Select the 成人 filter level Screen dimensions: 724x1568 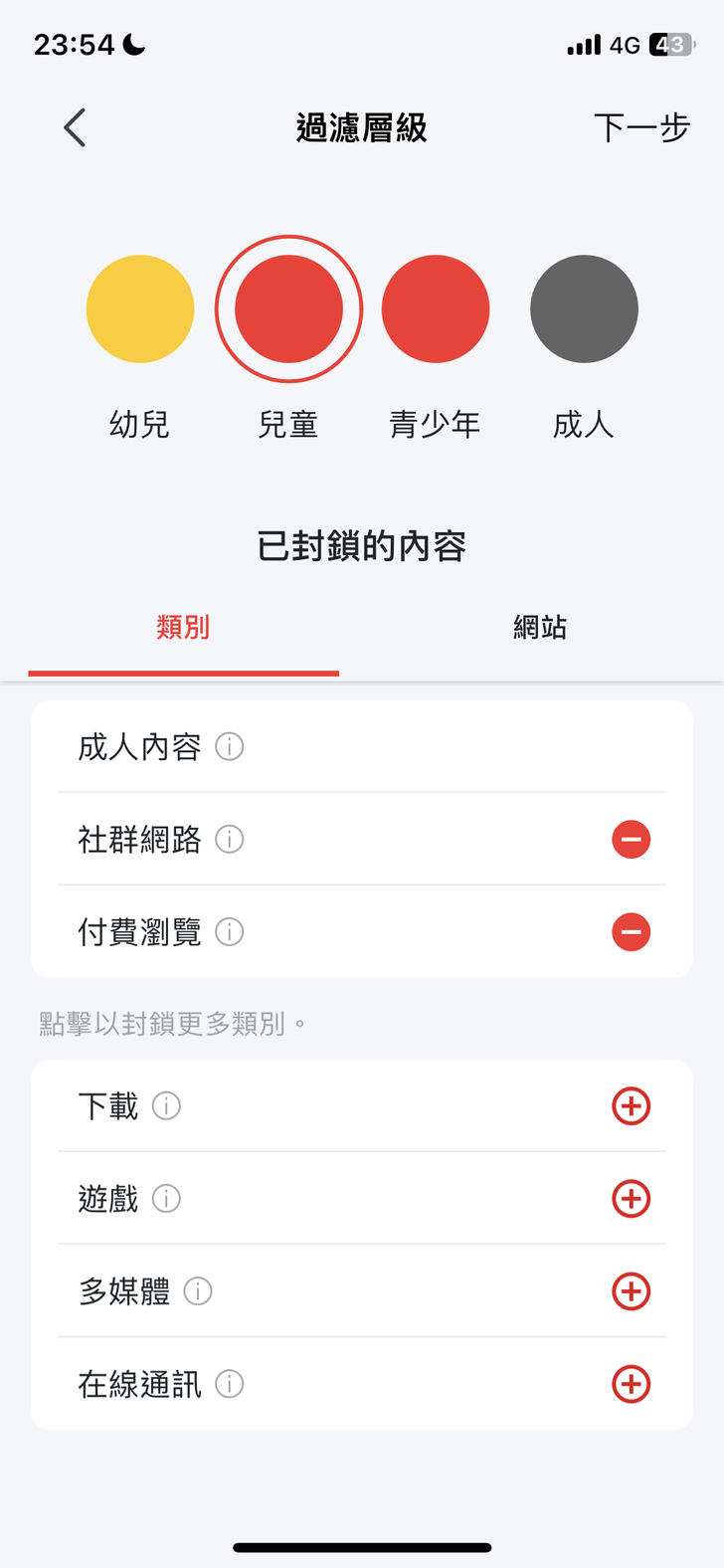[584, 309]
